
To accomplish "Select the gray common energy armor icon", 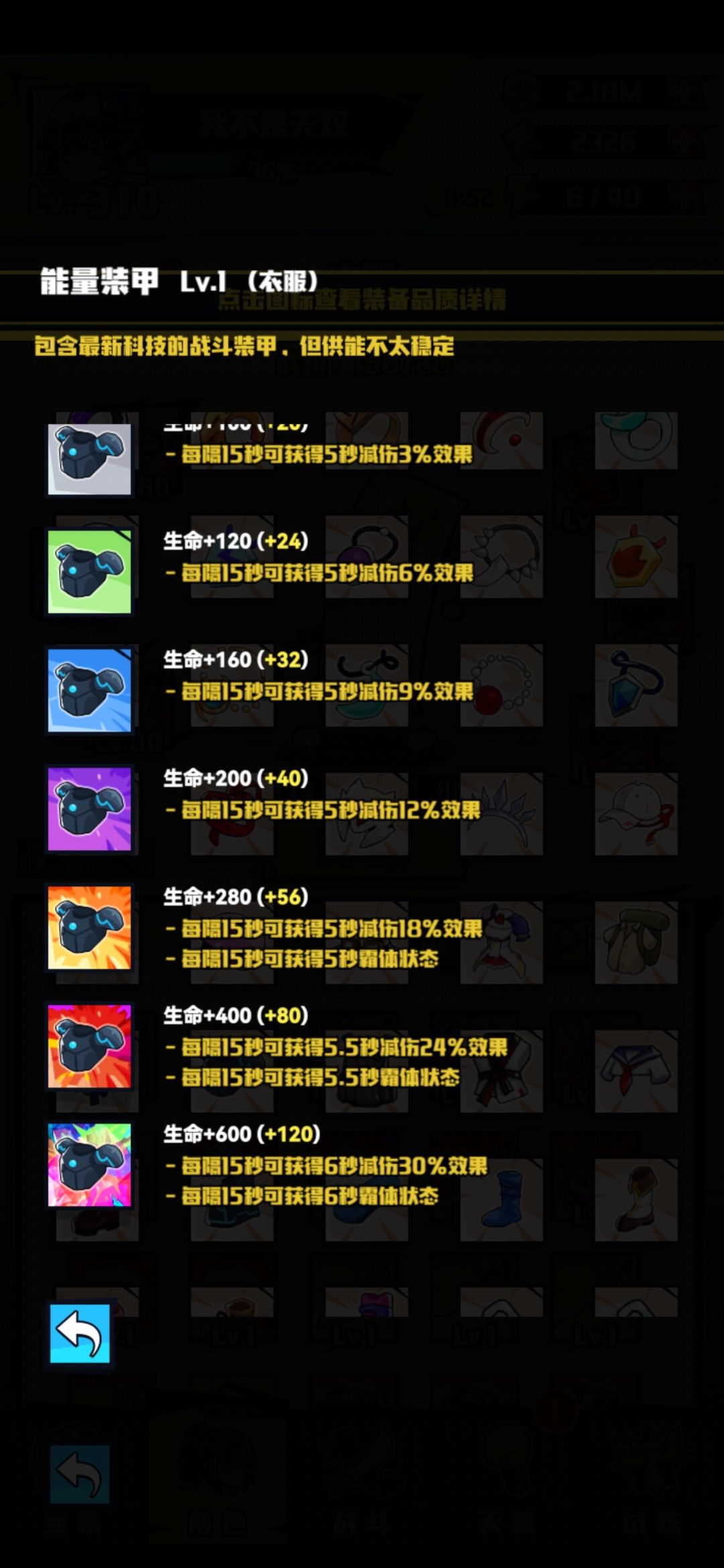I will click(90, 459).
